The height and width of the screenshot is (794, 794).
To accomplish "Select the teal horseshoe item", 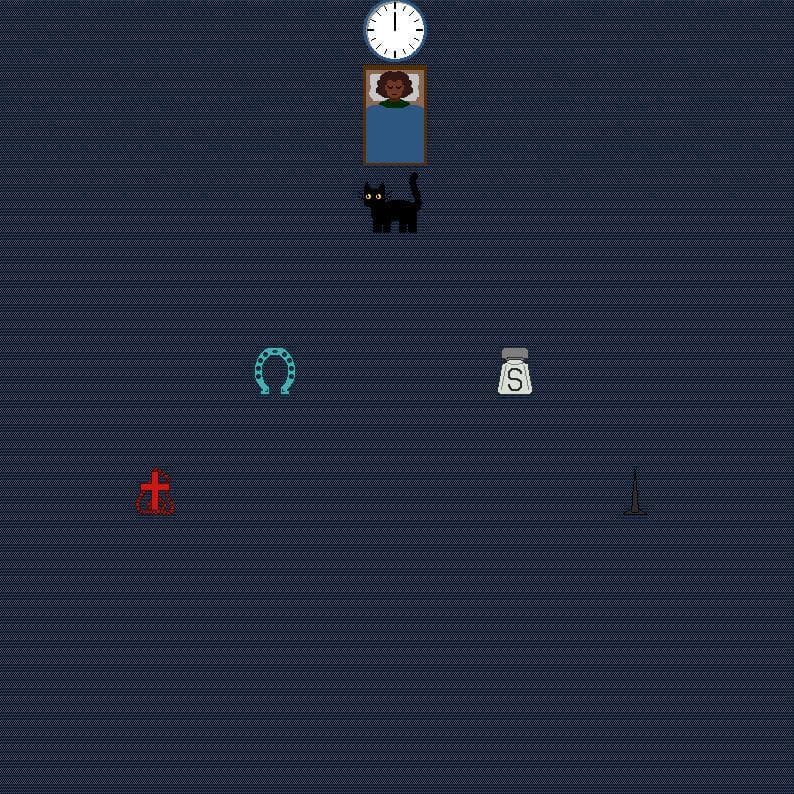I will [275, 371].
